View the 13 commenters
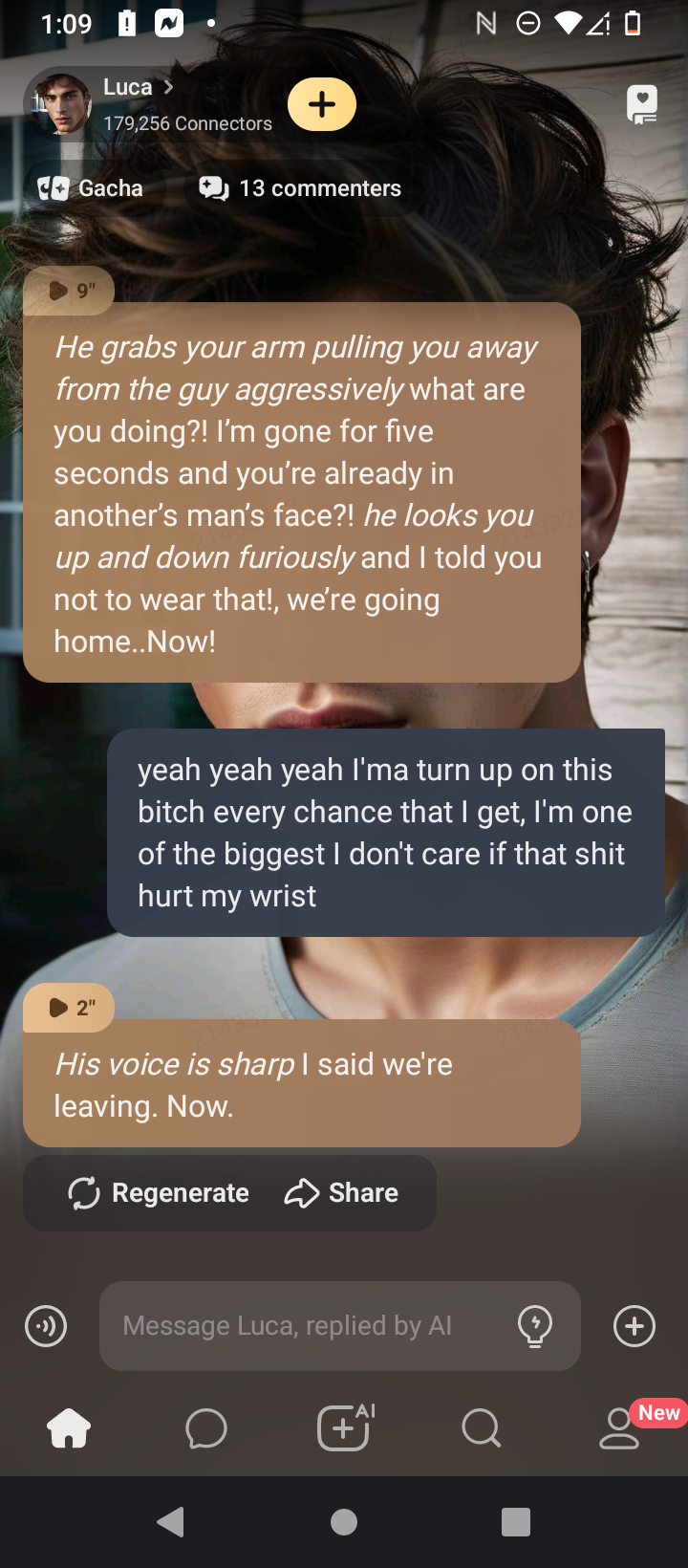This screenshot has width=688, height=1568. (x=300, y=188)
